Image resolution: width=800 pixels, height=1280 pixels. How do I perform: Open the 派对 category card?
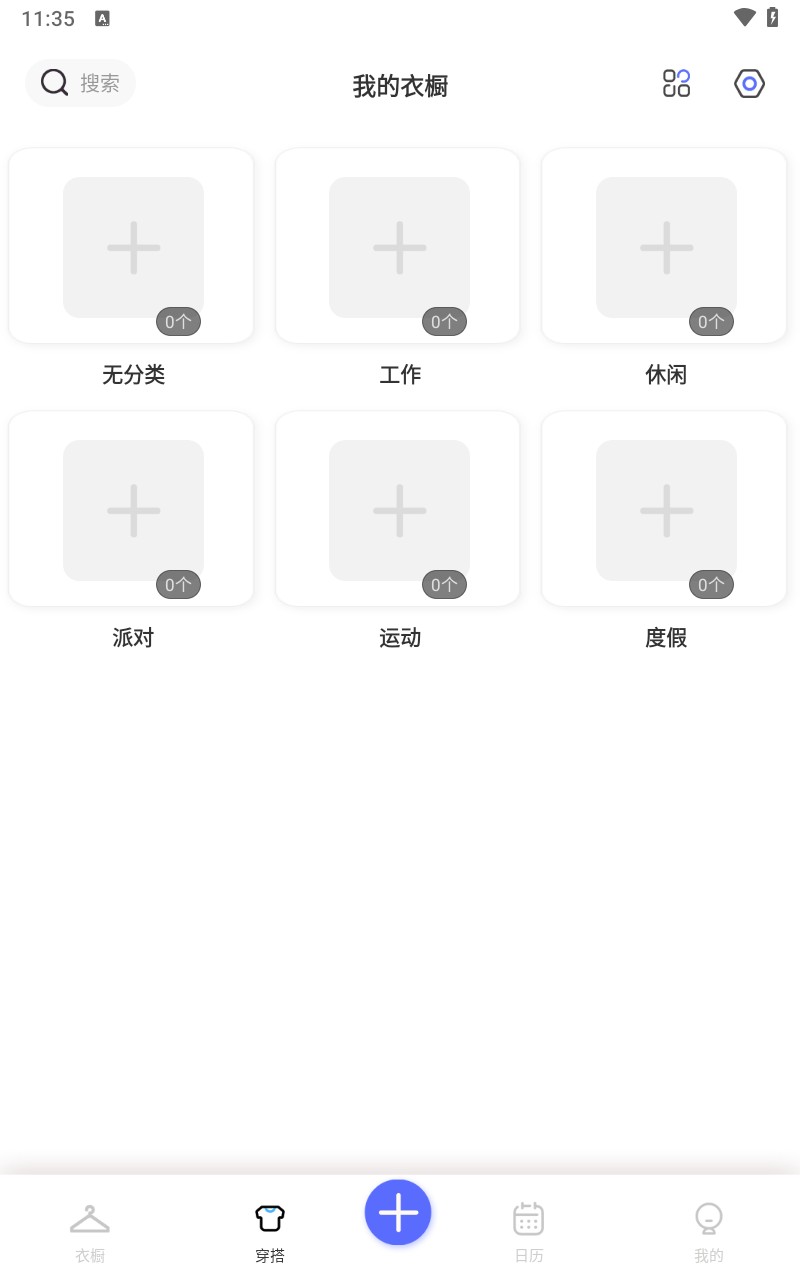tap(132, 510)
